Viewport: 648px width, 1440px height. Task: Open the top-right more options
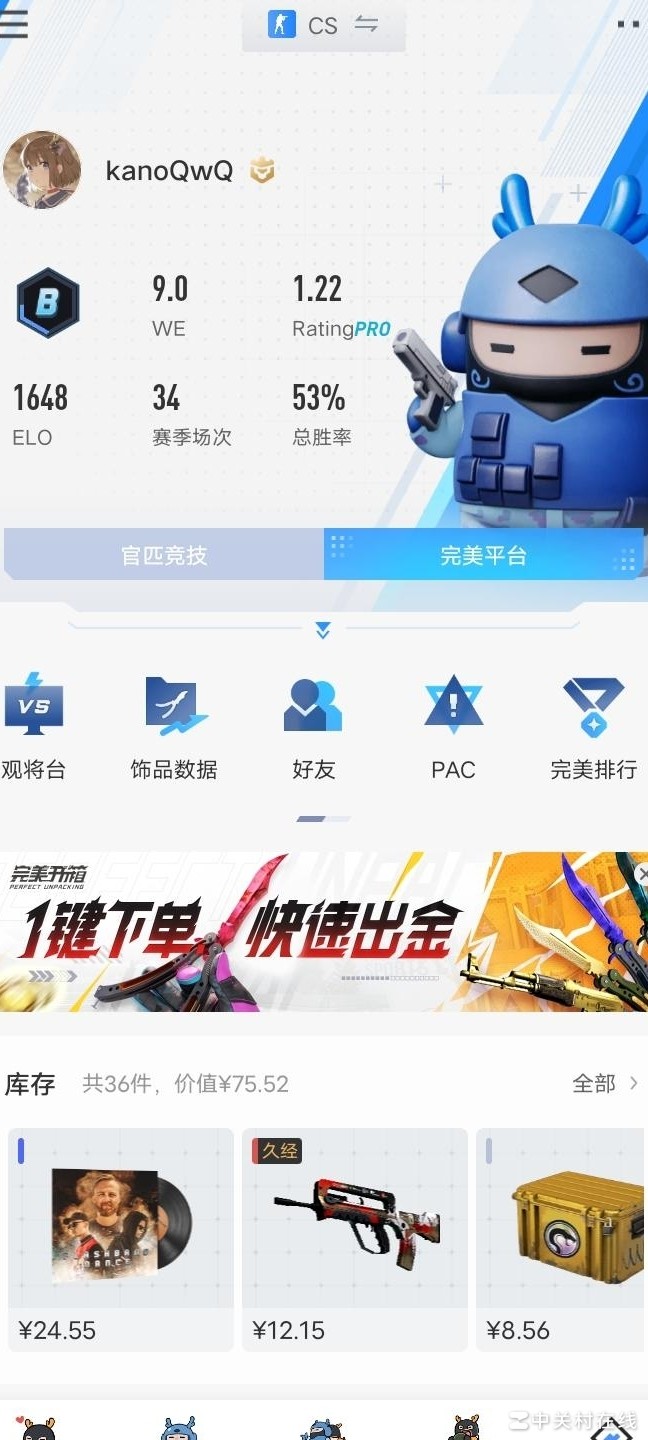pos(628,24)
